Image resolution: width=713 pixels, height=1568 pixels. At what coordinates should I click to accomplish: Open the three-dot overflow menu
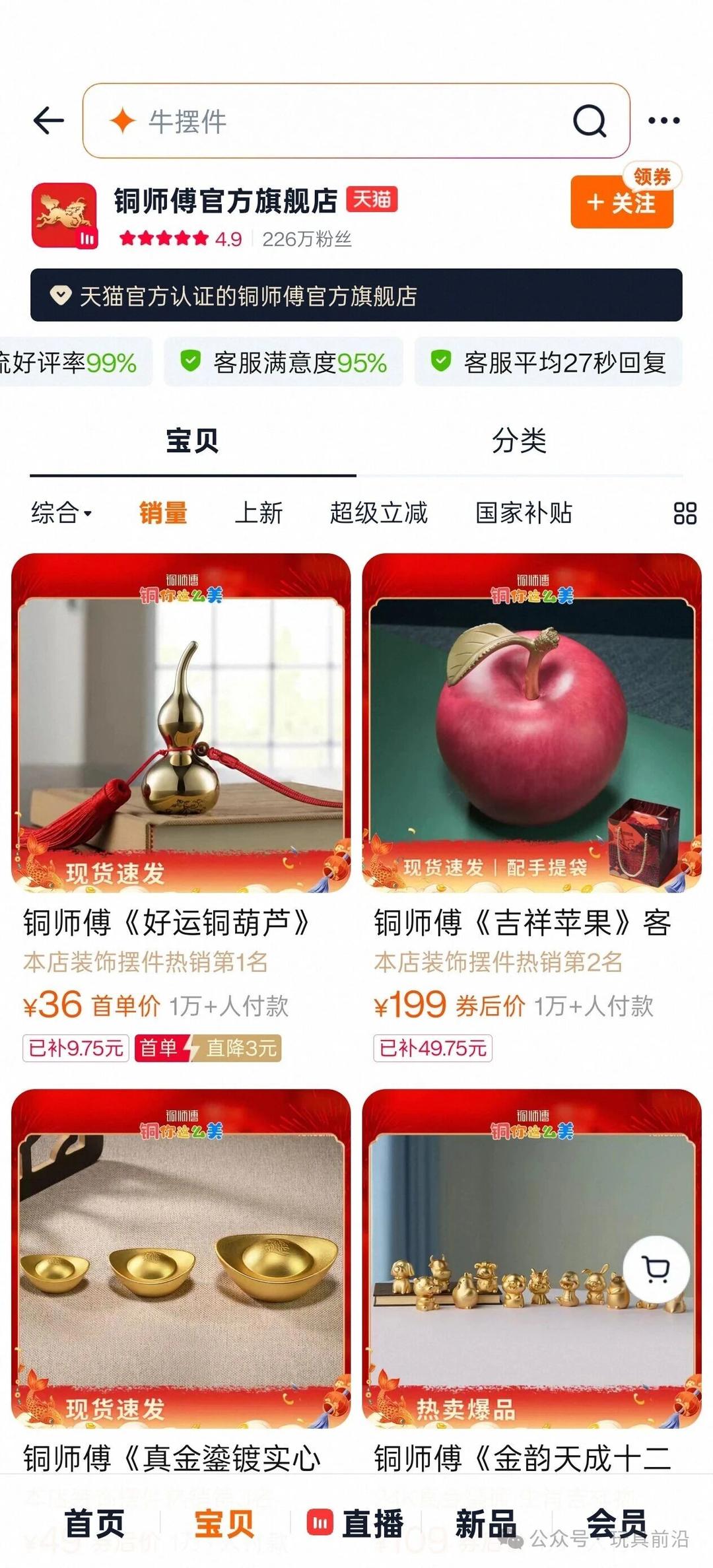pos(663,121)
